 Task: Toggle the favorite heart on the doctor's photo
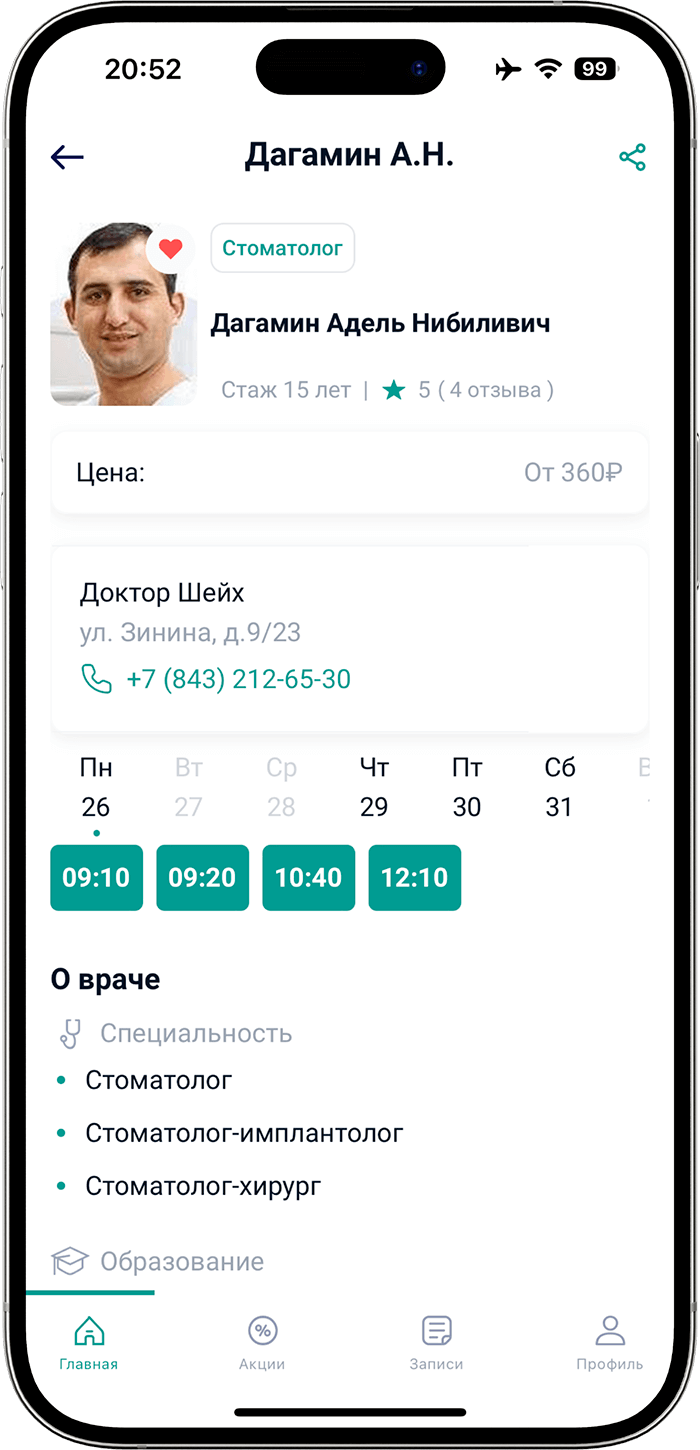(x=171, y=249)
